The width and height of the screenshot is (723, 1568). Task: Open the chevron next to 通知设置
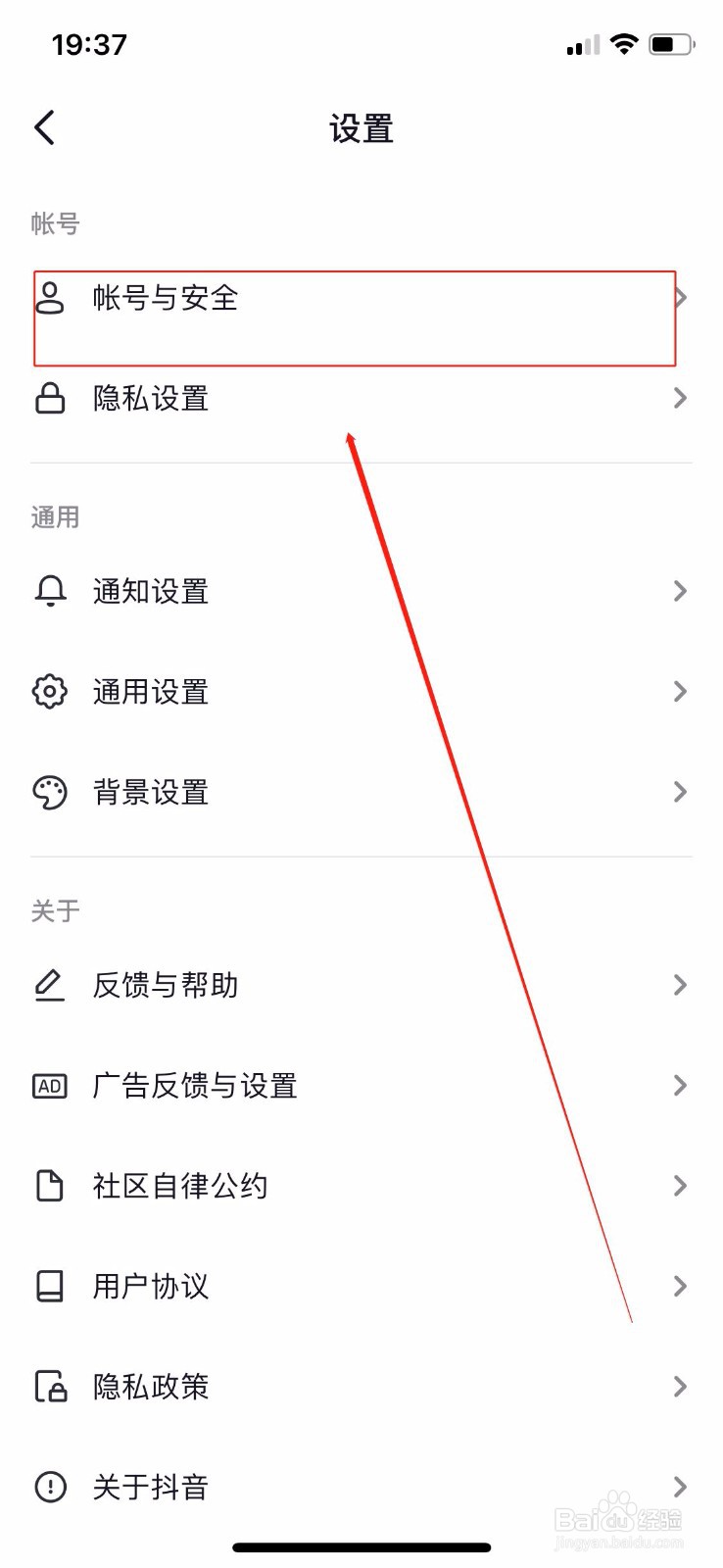(x=681, y=591)
